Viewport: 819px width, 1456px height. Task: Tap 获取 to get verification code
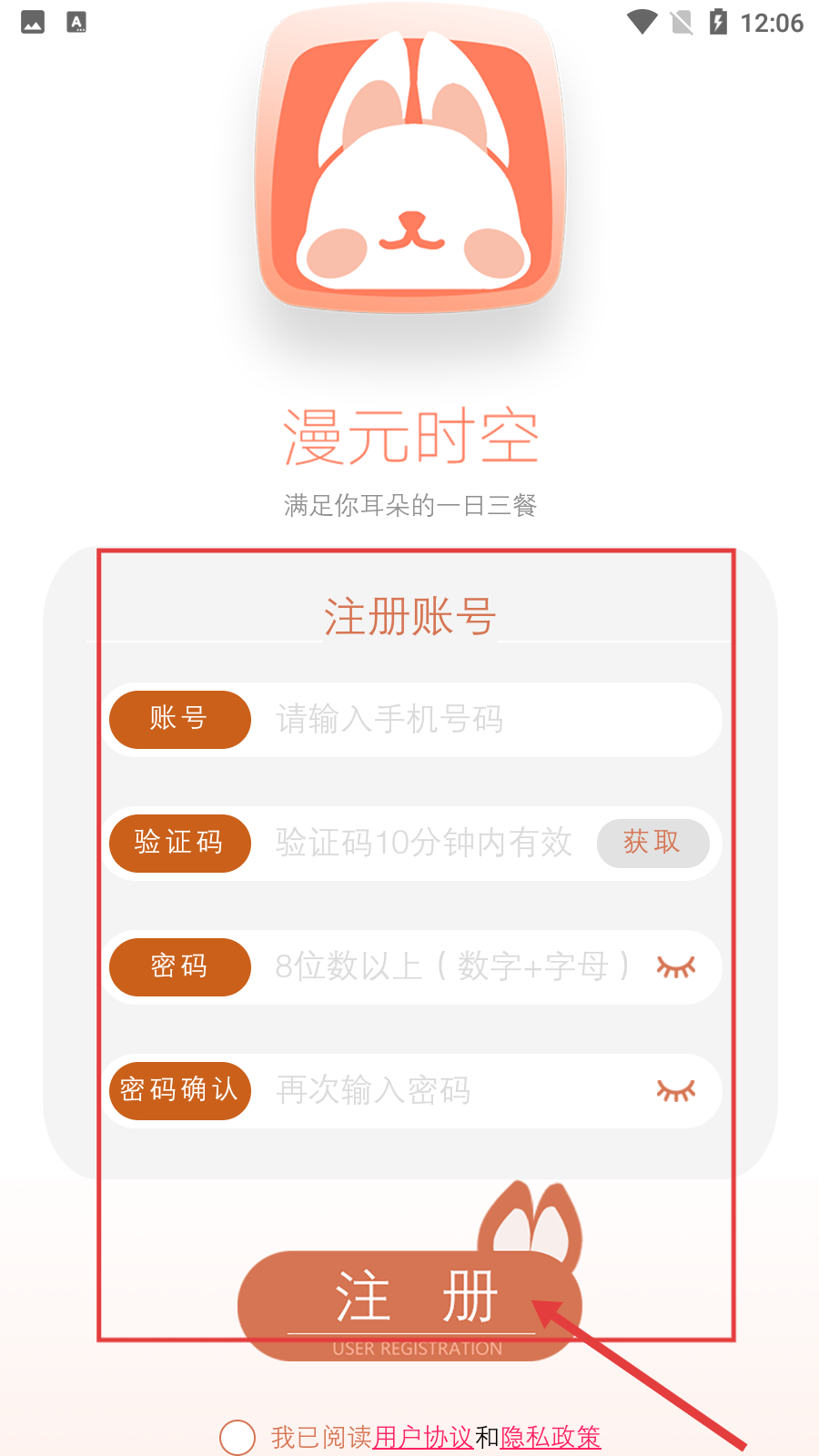652,843
